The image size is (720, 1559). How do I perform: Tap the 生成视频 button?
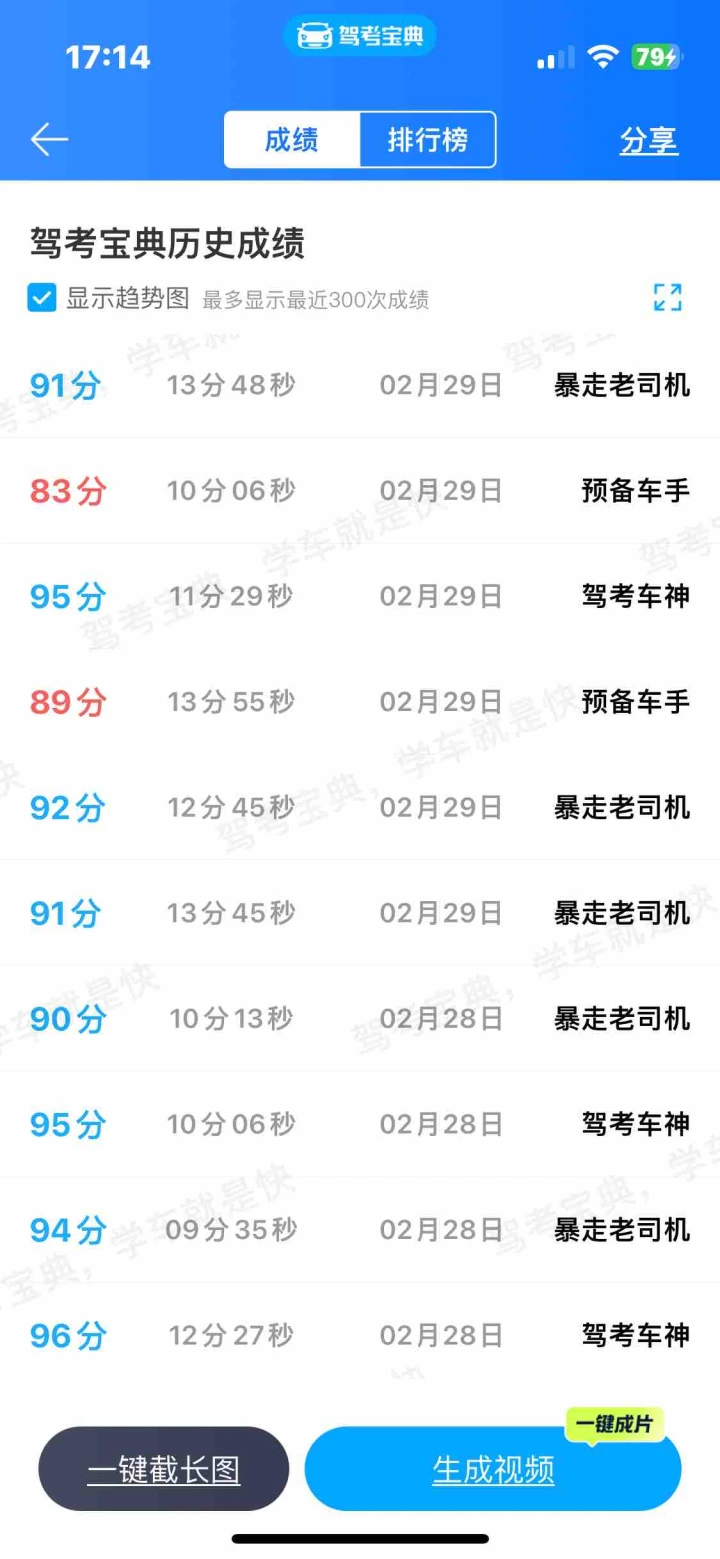[493, 1469]
